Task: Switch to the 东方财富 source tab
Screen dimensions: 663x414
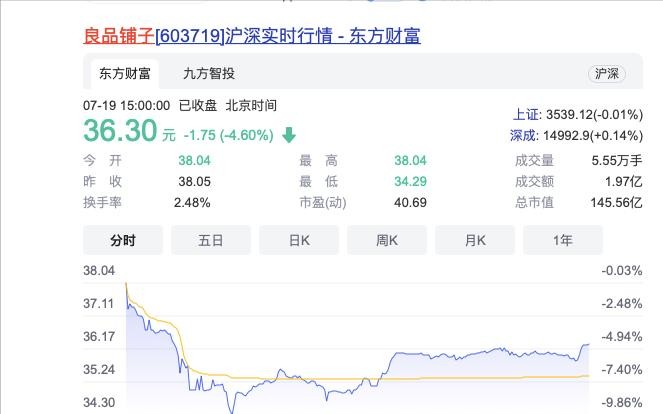Action: [125, 74]
